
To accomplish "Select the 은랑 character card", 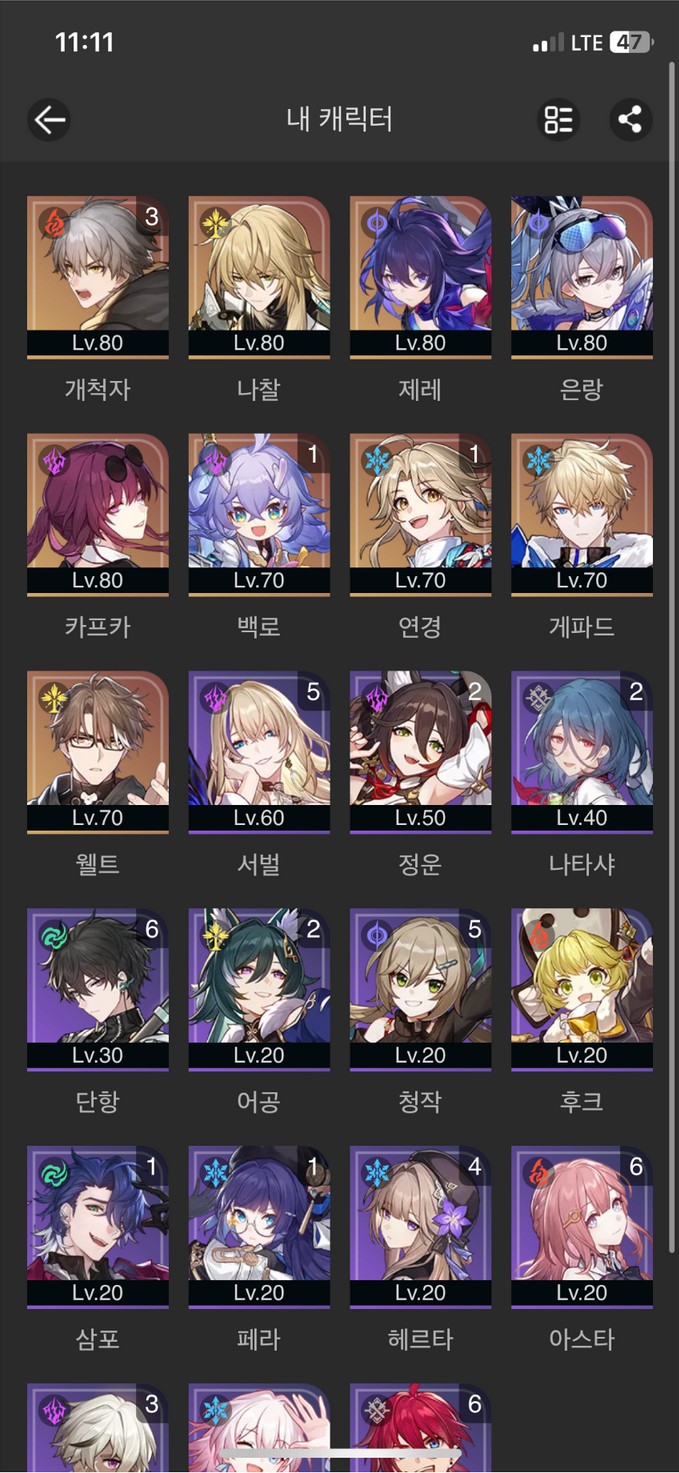I will [x=581, y=277].
